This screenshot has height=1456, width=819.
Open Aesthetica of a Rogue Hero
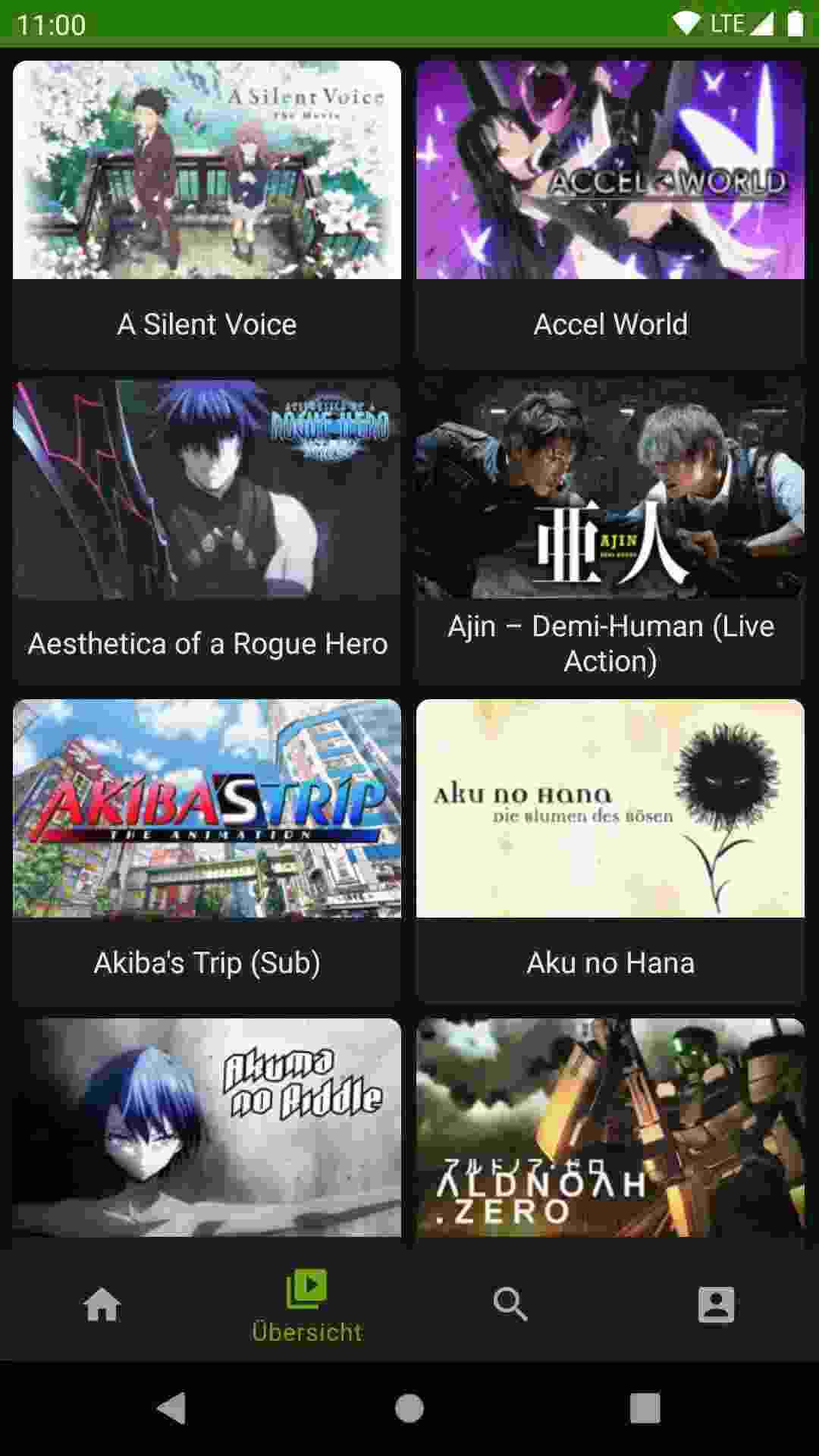pyautogui.click(x=206, y=523)
